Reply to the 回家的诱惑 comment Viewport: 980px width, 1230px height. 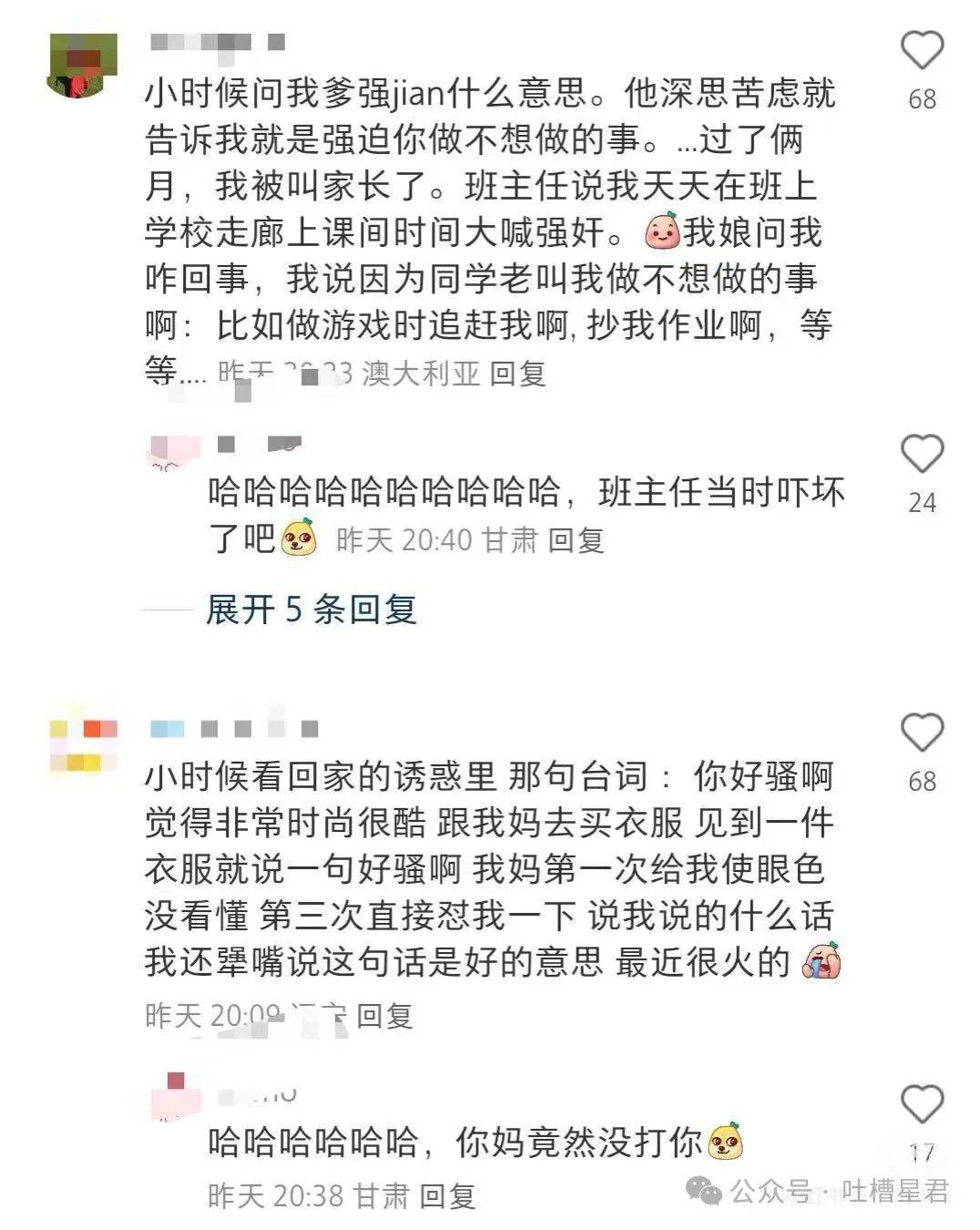tap(384, 1015)
